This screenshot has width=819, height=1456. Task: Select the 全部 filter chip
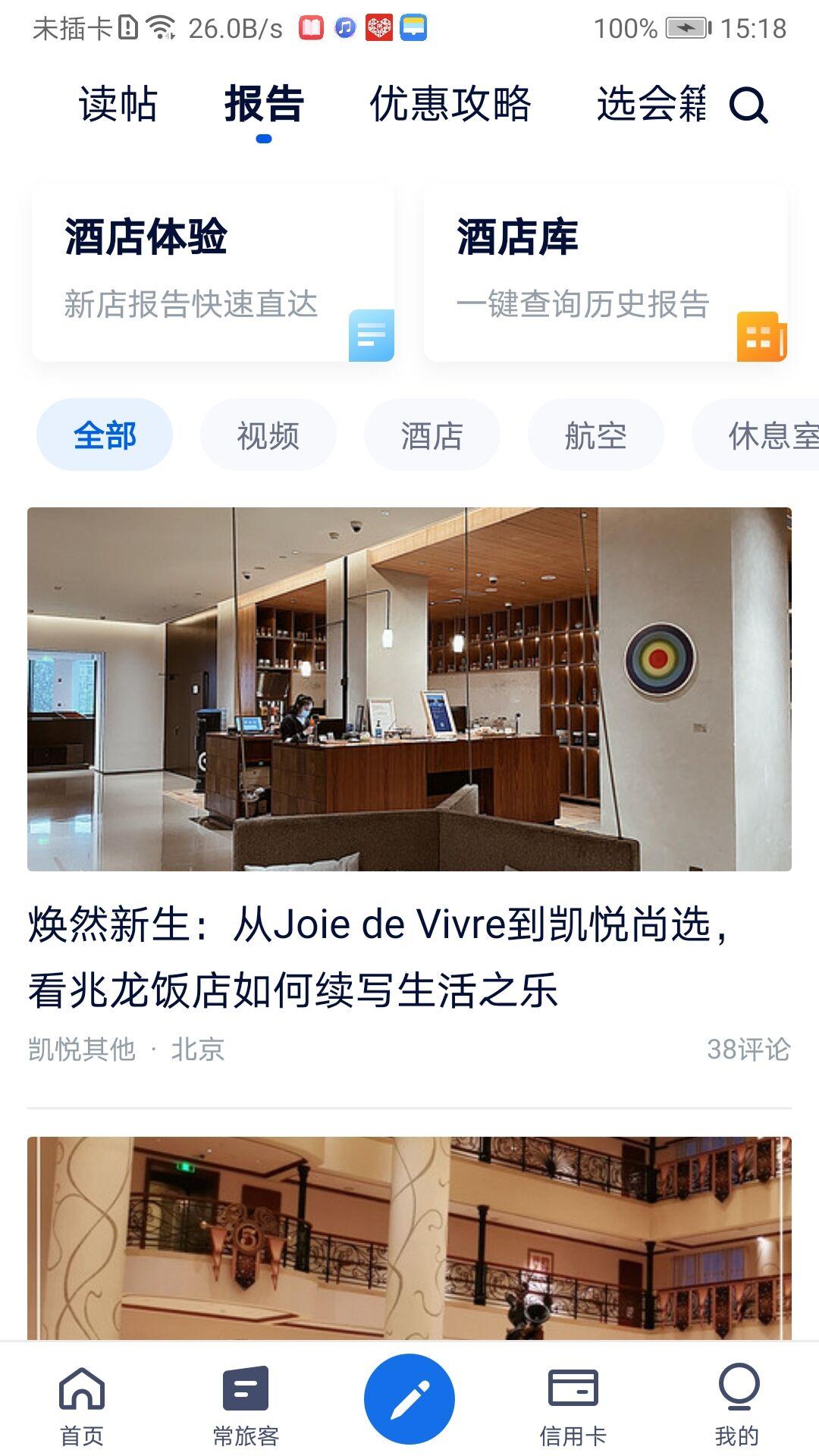pos(104,434)
